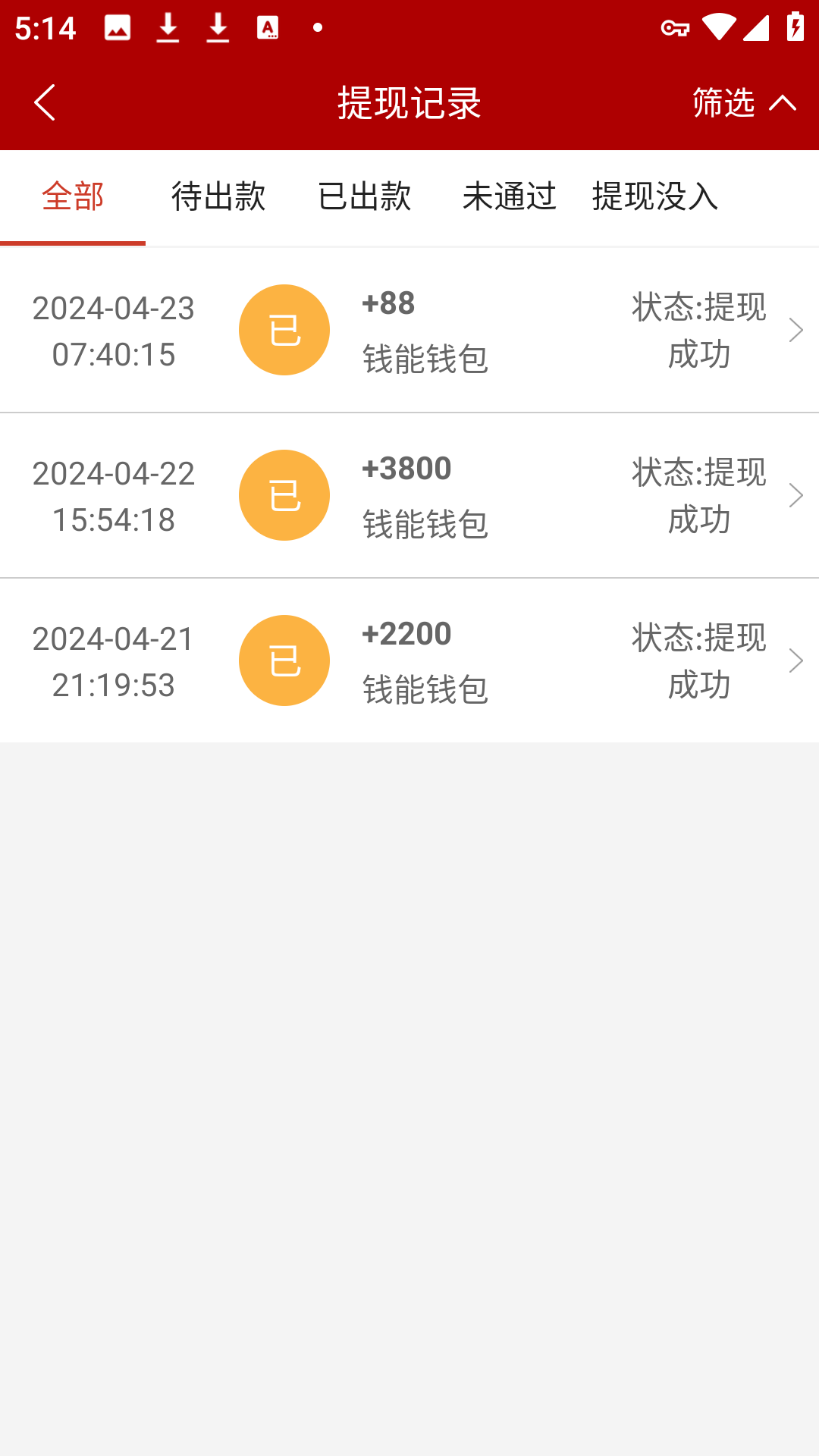
Task: View details of the +2200 withdrawal
Action: [409, 661]
